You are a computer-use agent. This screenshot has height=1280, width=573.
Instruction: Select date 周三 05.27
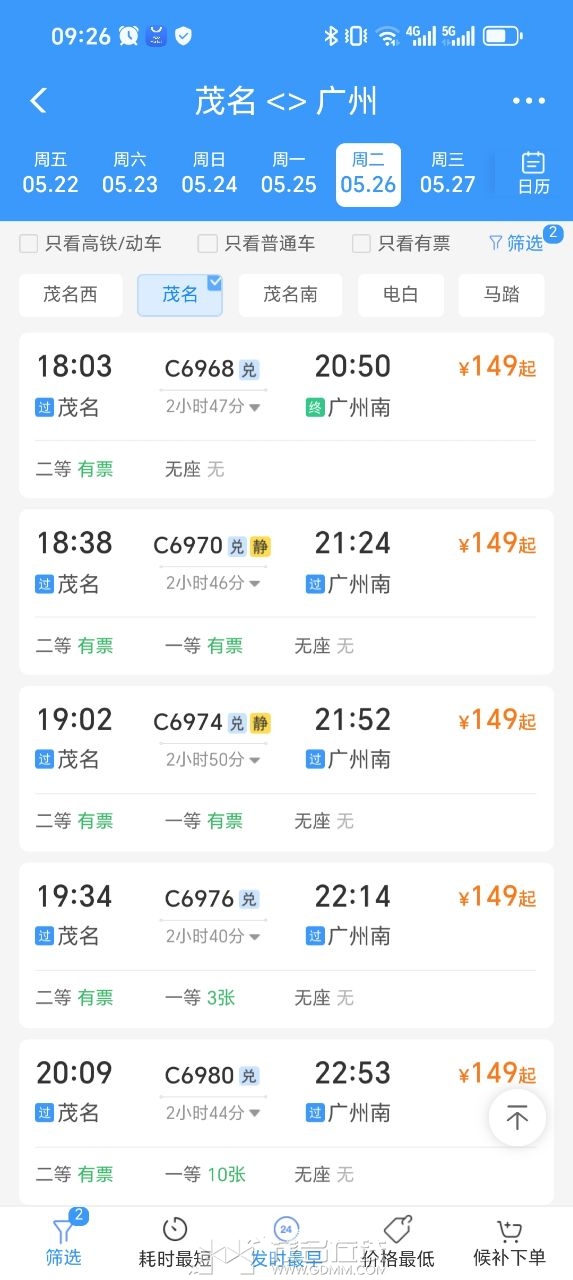tap(447, 173)
